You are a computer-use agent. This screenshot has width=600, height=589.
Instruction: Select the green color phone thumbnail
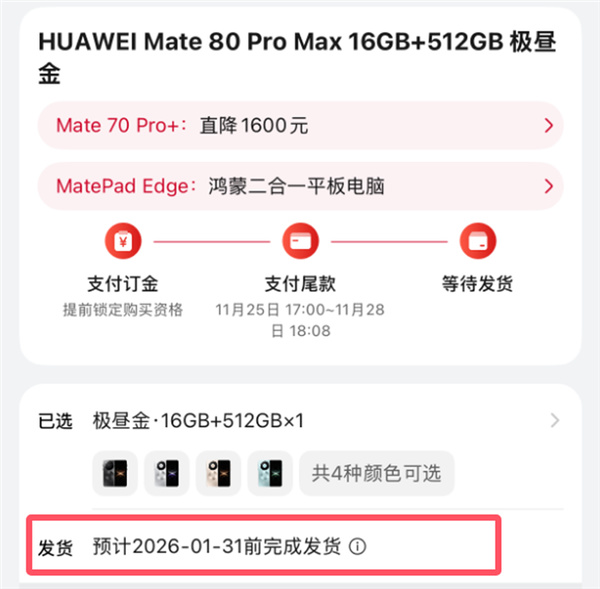pyautogui.click(x=271, y=473)
